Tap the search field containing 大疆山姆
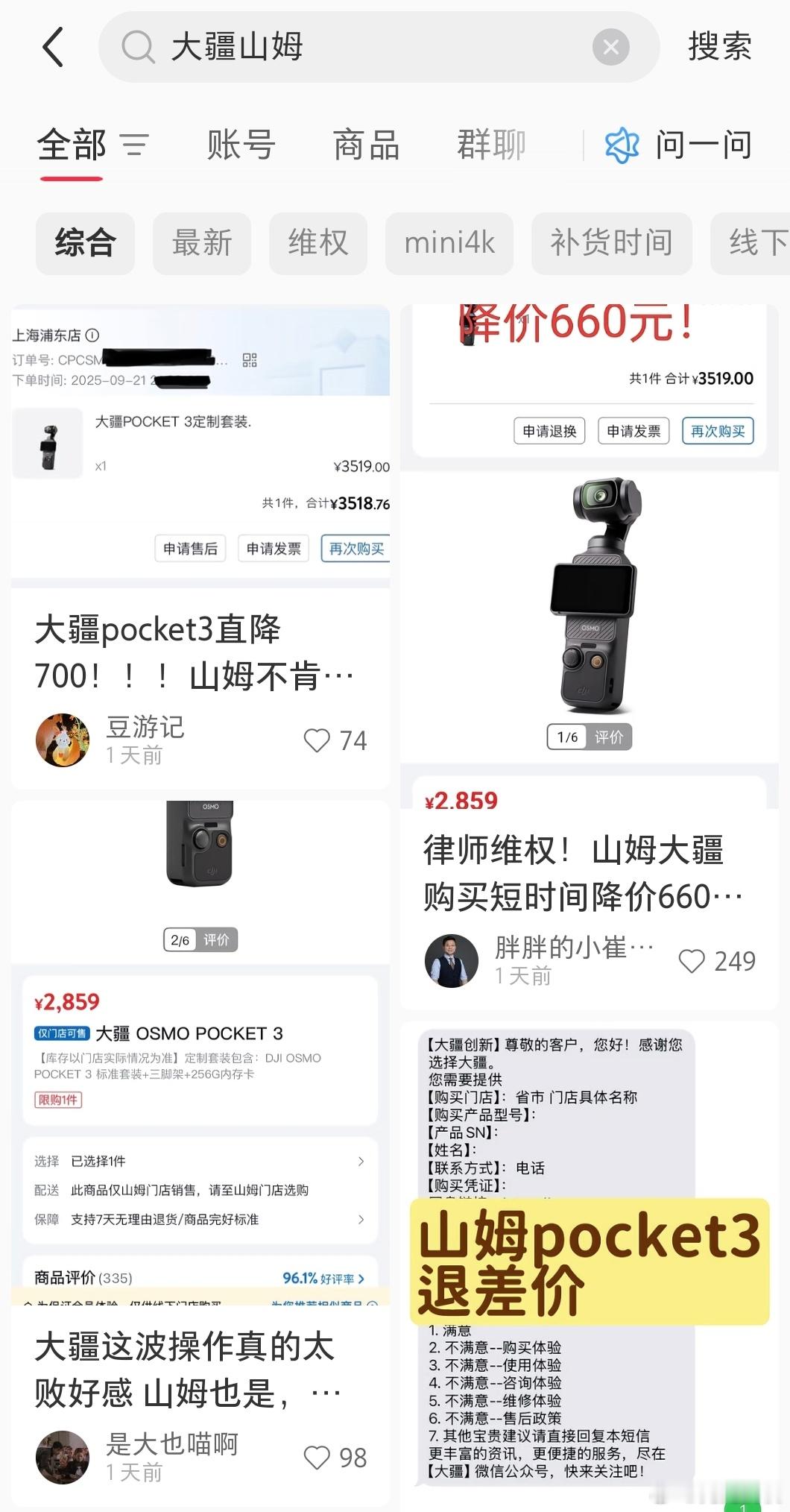The image size is (790, 1512). (x=358, y=47)
